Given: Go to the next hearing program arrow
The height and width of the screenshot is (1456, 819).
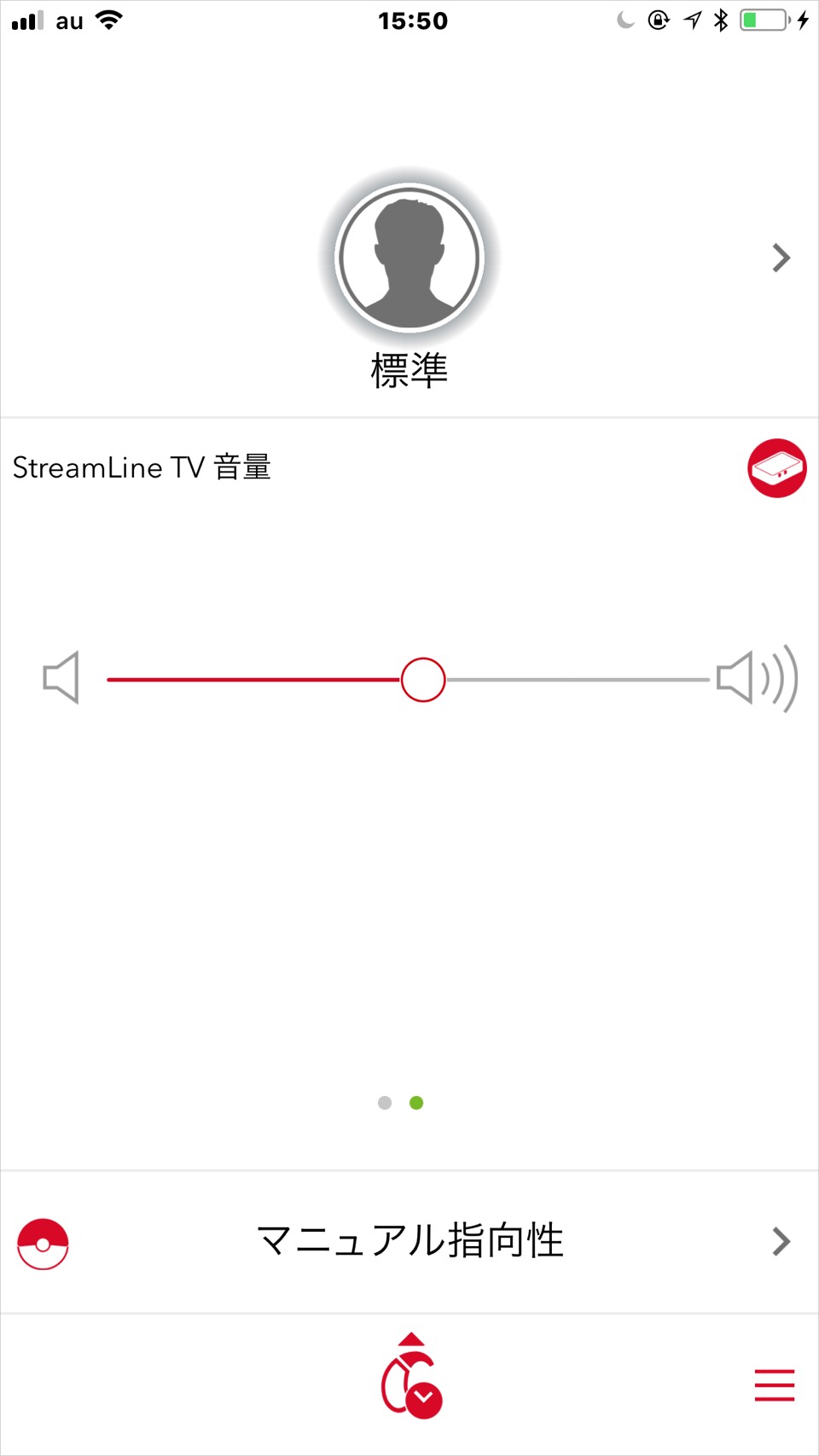Looking at the screenshot, I should point(781,258).
